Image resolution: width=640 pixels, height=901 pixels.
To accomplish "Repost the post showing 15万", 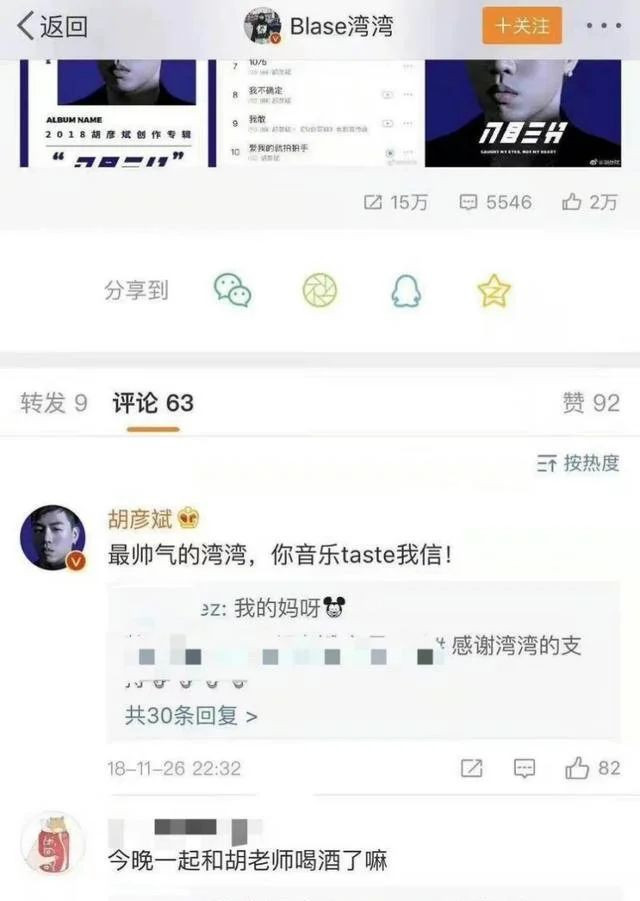I will tap(395, 202).
